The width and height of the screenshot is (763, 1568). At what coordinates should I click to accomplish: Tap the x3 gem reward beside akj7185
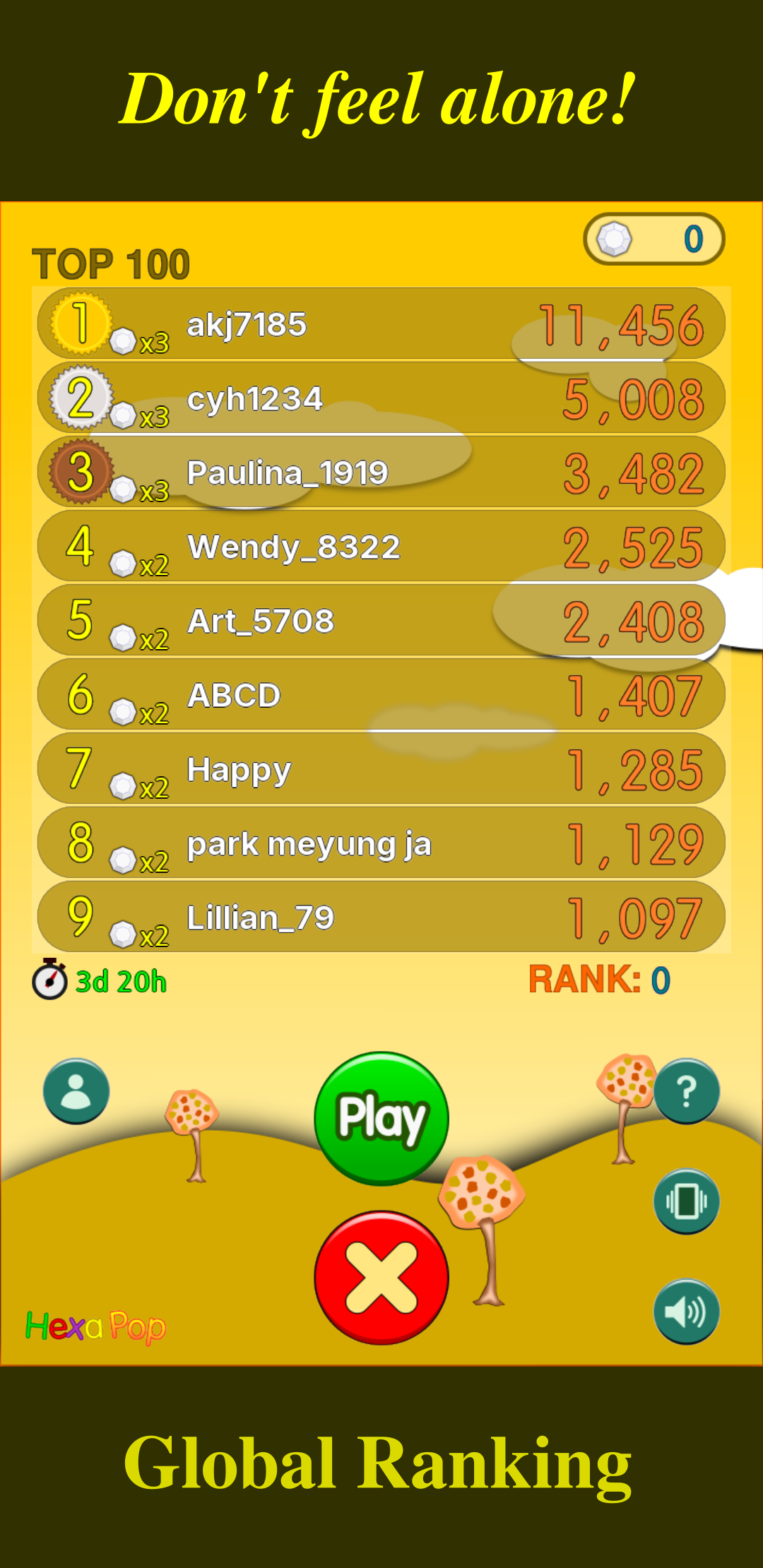pos(138,340)
